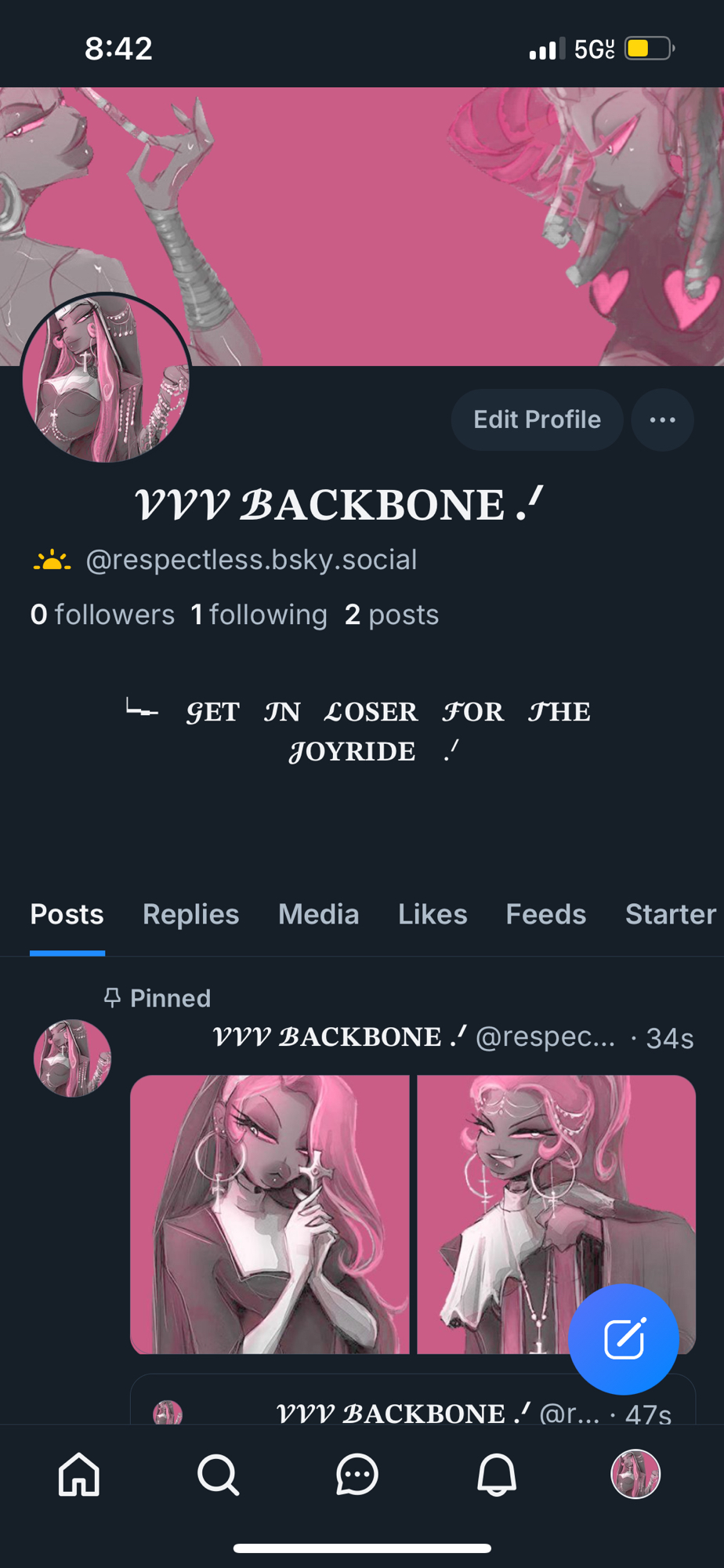
Task: Go to the Home feed
Action: point(79,1475)
